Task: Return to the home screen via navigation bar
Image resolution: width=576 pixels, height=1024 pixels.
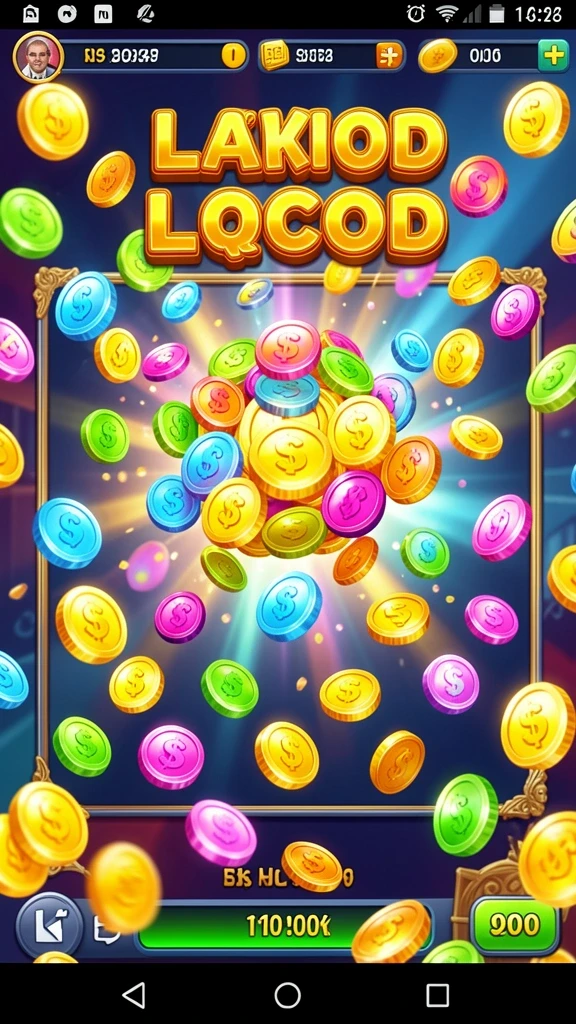Action: click(287, 995)
